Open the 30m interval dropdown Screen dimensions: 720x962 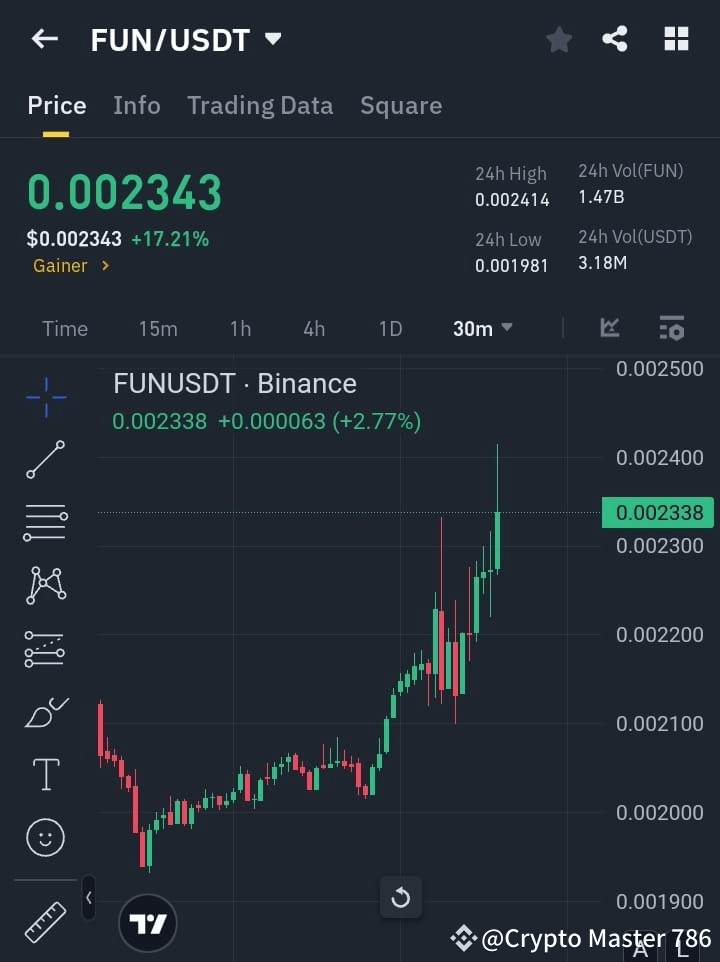pos(482,328)
